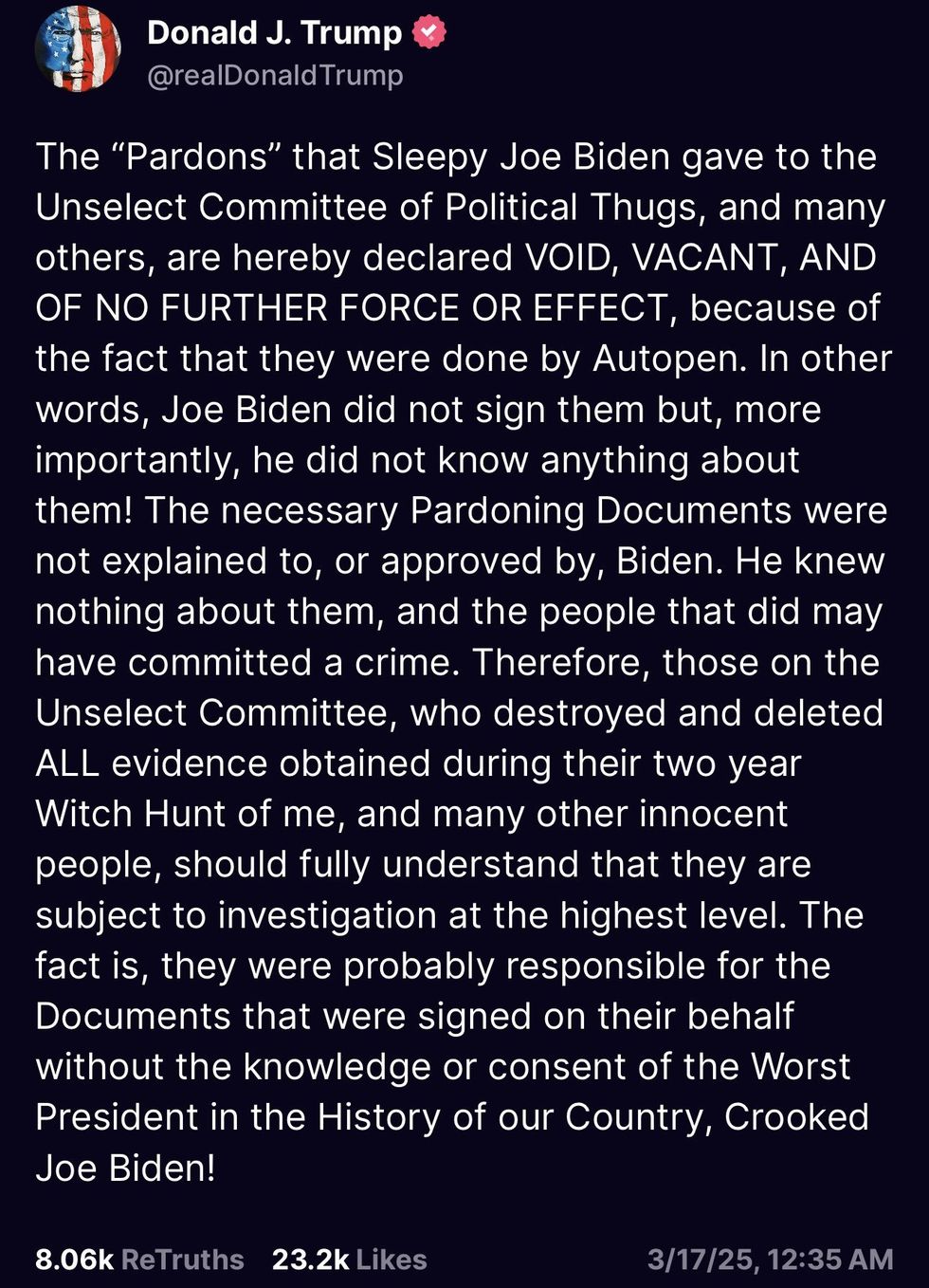Click the @realDonaldTrump handle
The image size is (929, 1288).
tap(277, 76)
